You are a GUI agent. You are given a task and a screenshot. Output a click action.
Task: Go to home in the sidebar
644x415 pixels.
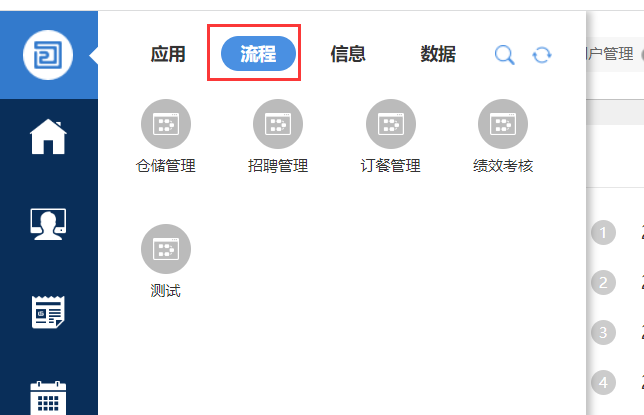48,138
